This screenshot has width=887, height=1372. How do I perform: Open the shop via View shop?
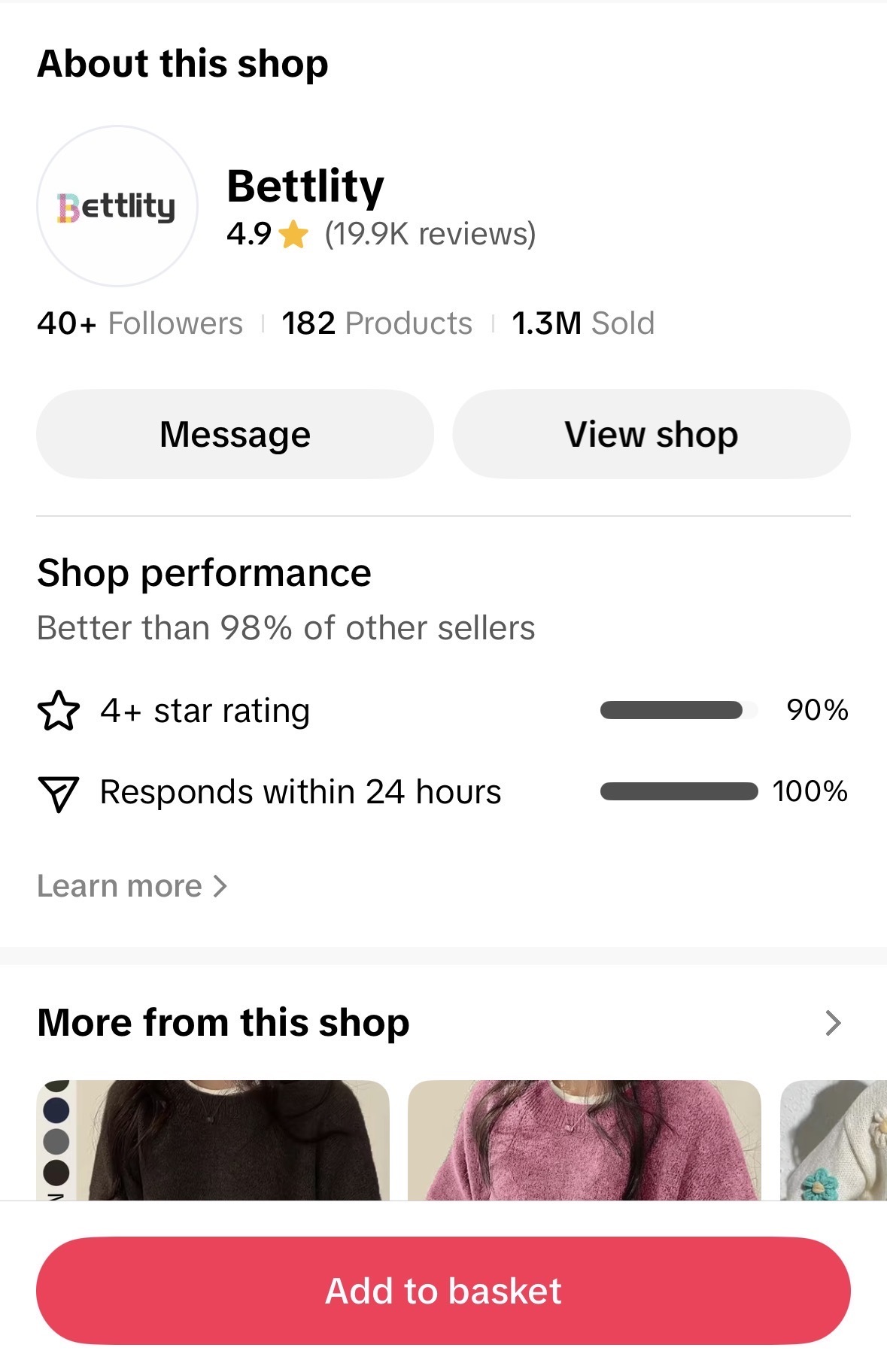(x=652, y=433)
